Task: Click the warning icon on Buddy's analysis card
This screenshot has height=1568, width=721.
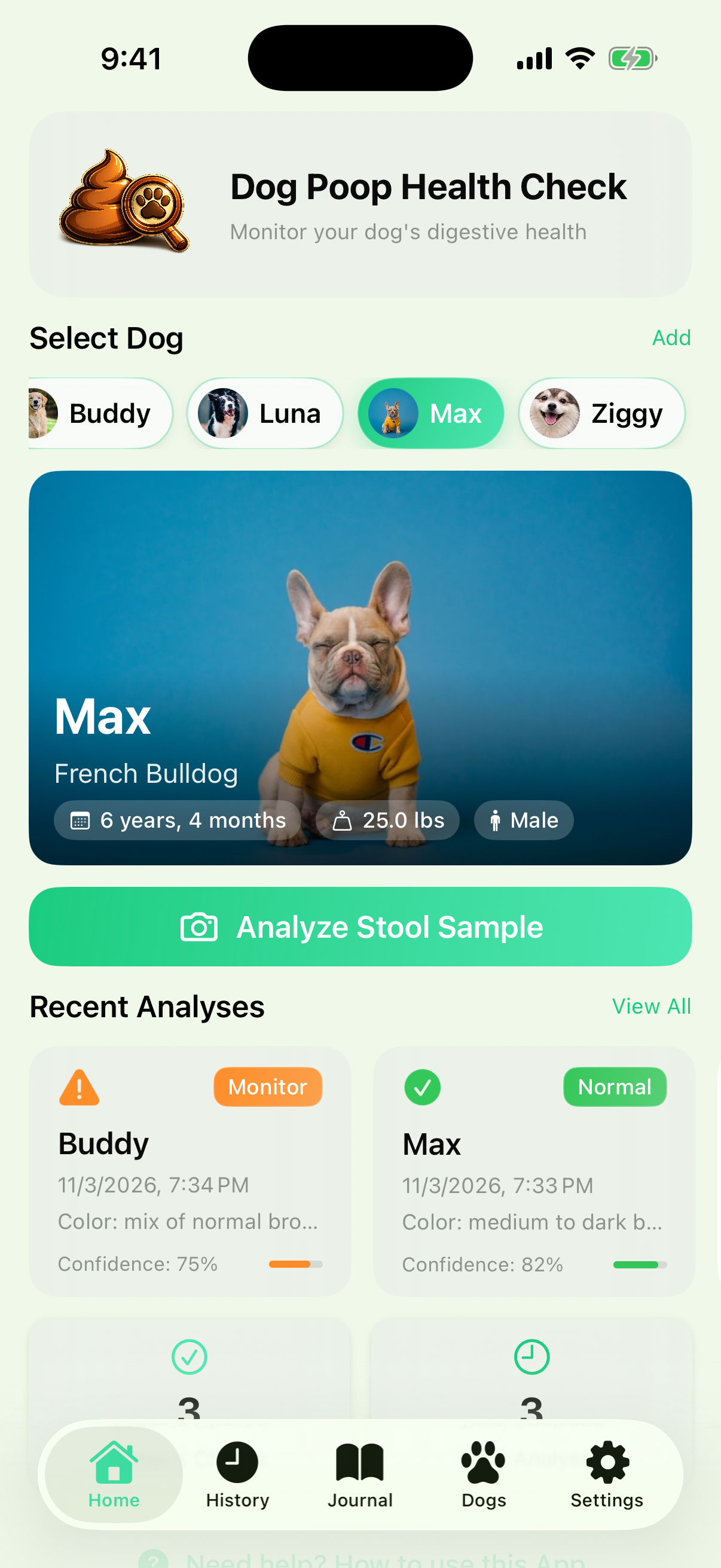Action: pos(78,1087)
